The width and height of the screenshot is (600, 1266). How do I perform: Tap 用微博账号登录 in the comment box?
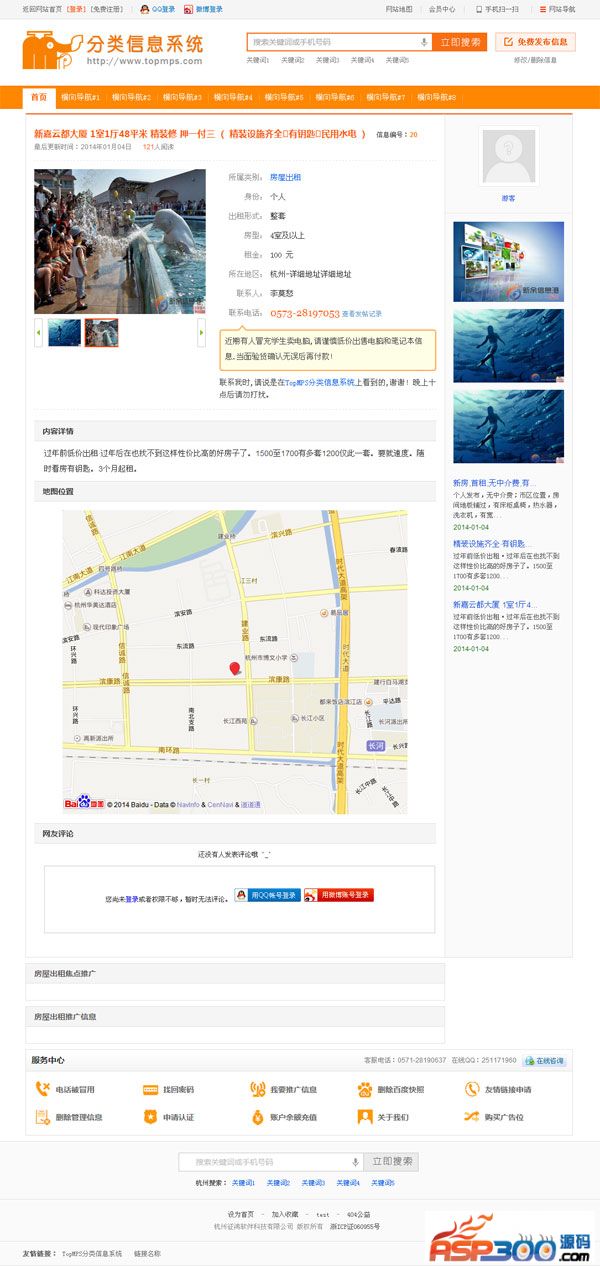338,895
